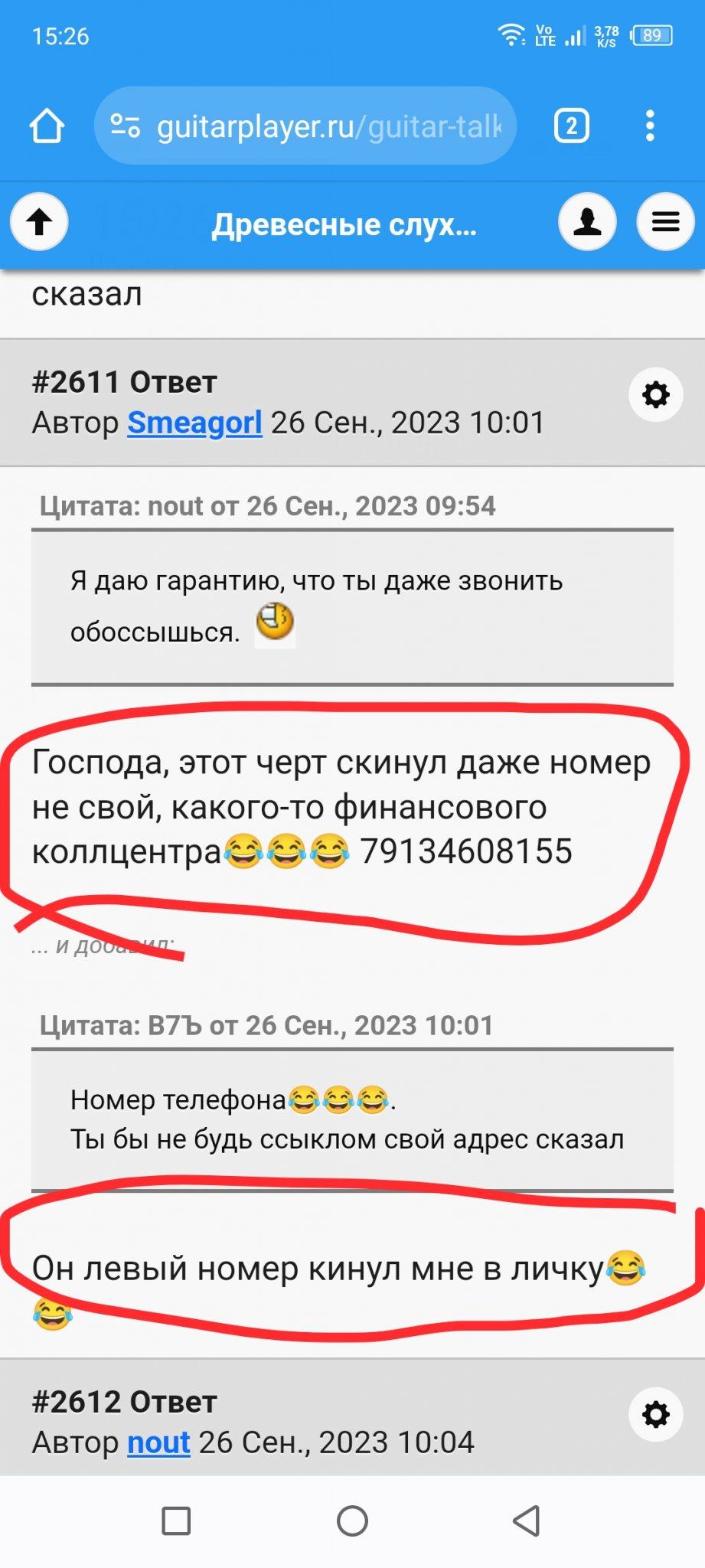Image resolution: width=705 pixels, height=1568 pixels.
Task: Open the quoted post from nout
Action: point(267,506)
